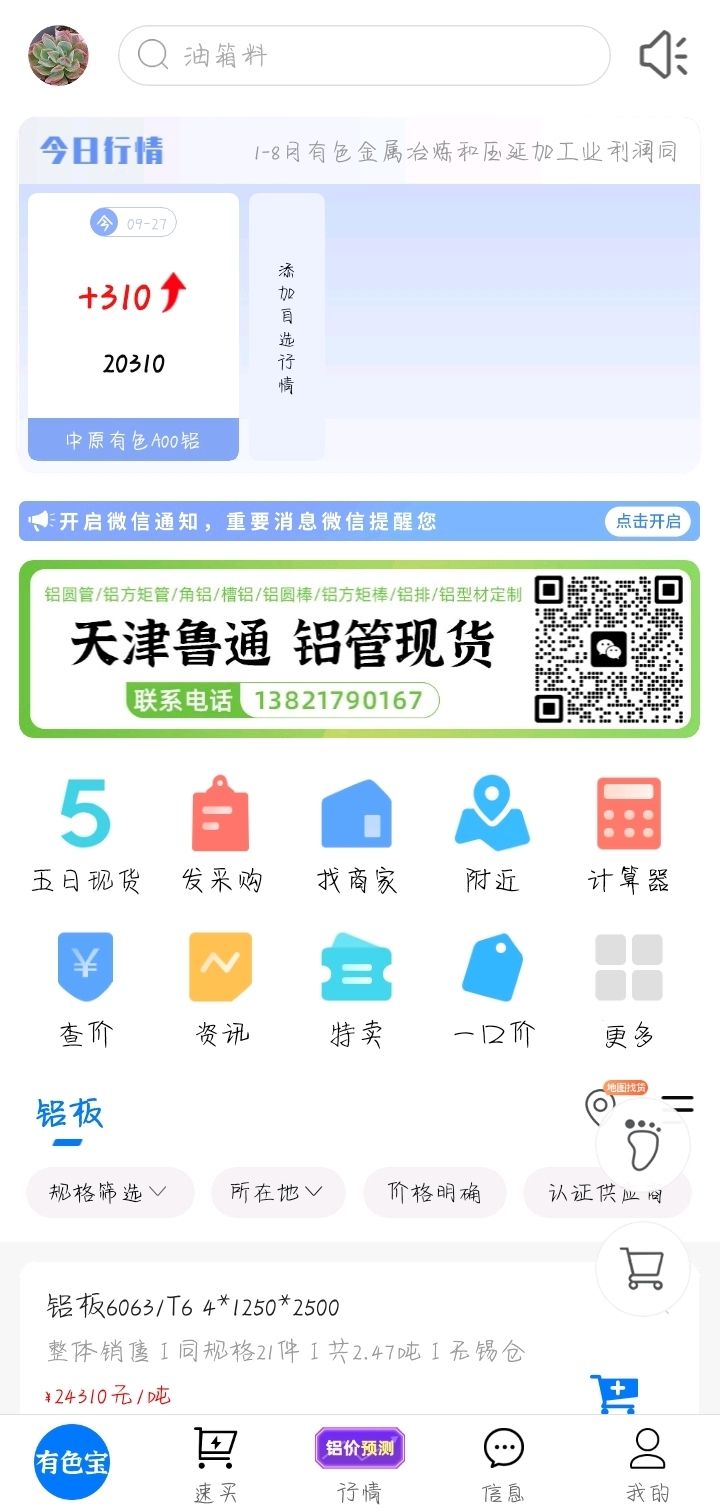This screenshot has width=720, height=1510.
Task: Open the 天津鲁通 铝管现货 banner
Action: [360, 649]
